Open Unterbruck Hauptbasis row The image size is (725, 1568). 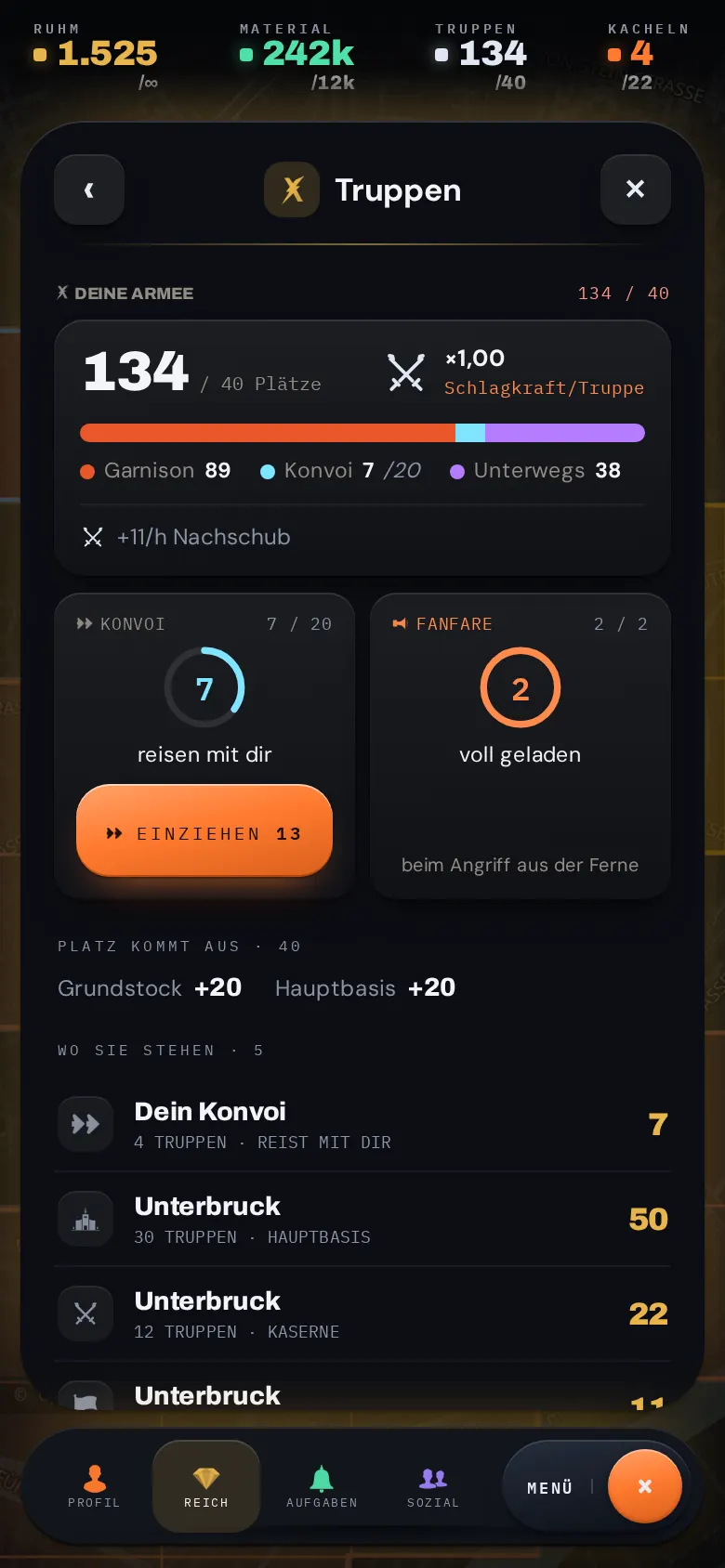click(x=362, y=1219)
